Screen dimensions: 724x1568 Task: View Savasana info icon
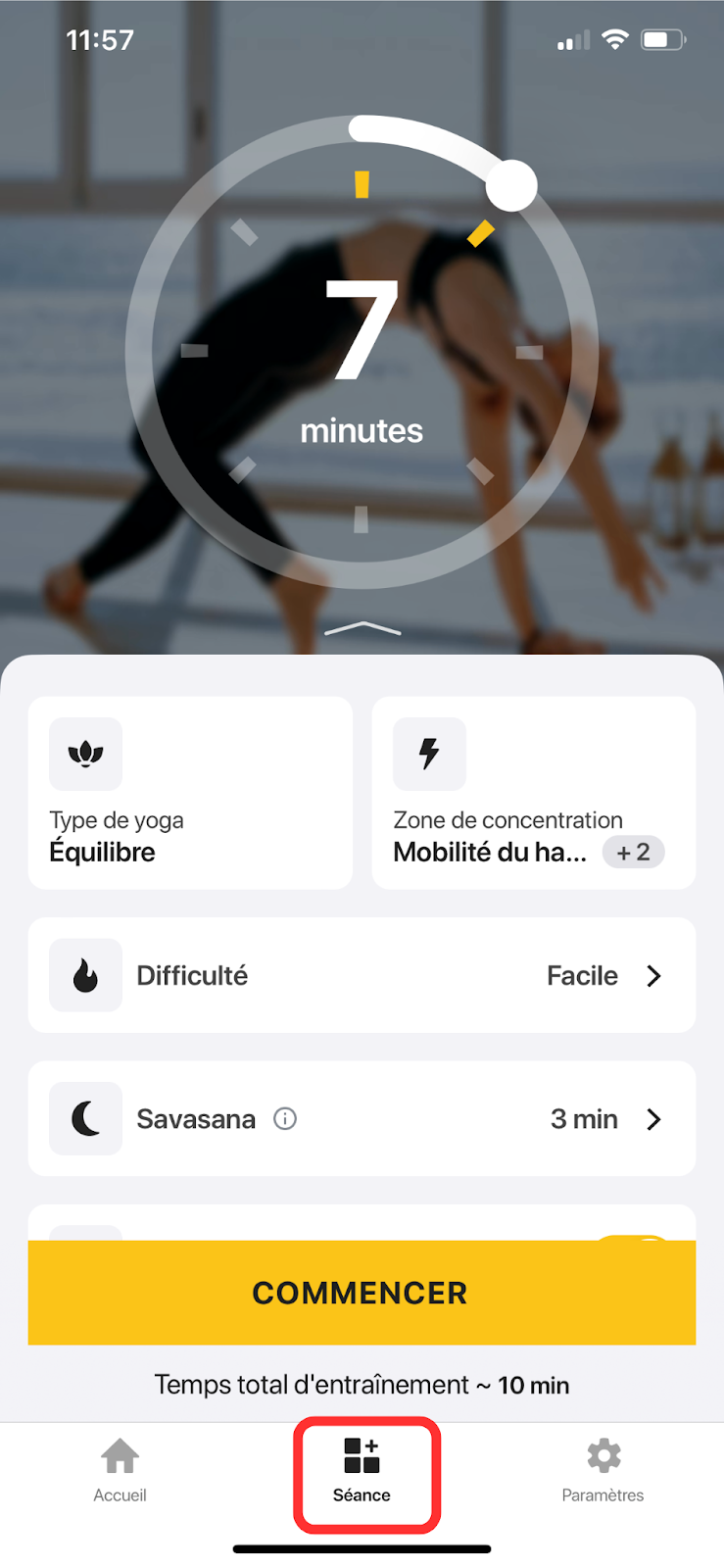[285, 1118]
